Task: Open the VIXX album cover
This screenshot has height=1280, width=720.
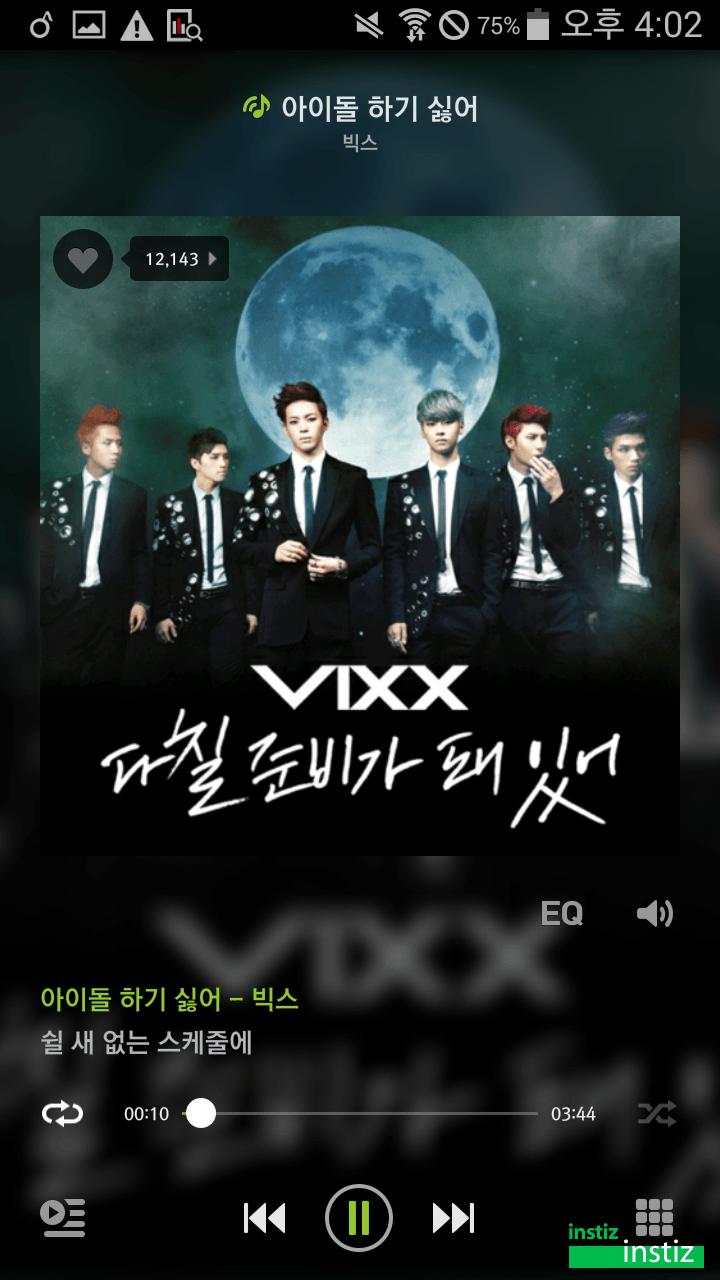Action: [360, 536]
